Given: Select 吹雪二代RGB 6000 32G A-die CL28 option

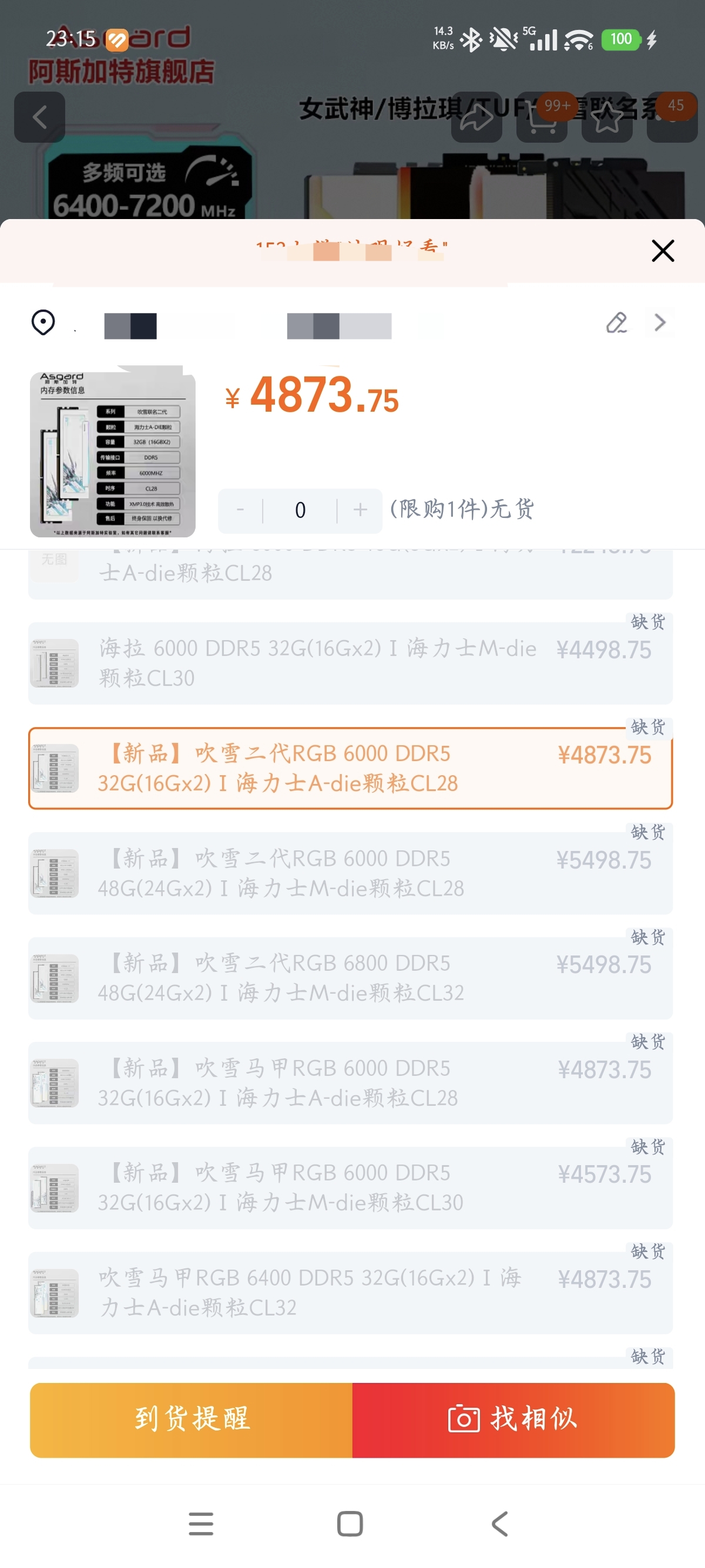Looking at the screenshot, I should 350,768.
